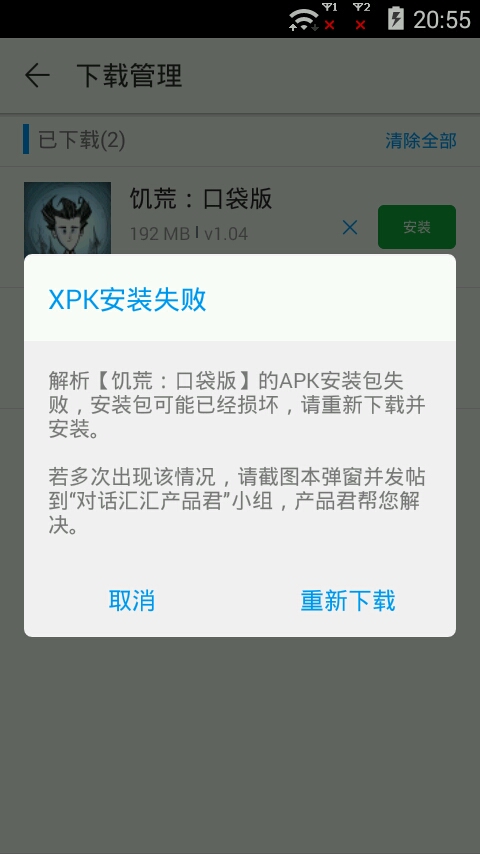Tap 取消 to dismiss the dialog
480x854 pixels.
click(132, 600)
